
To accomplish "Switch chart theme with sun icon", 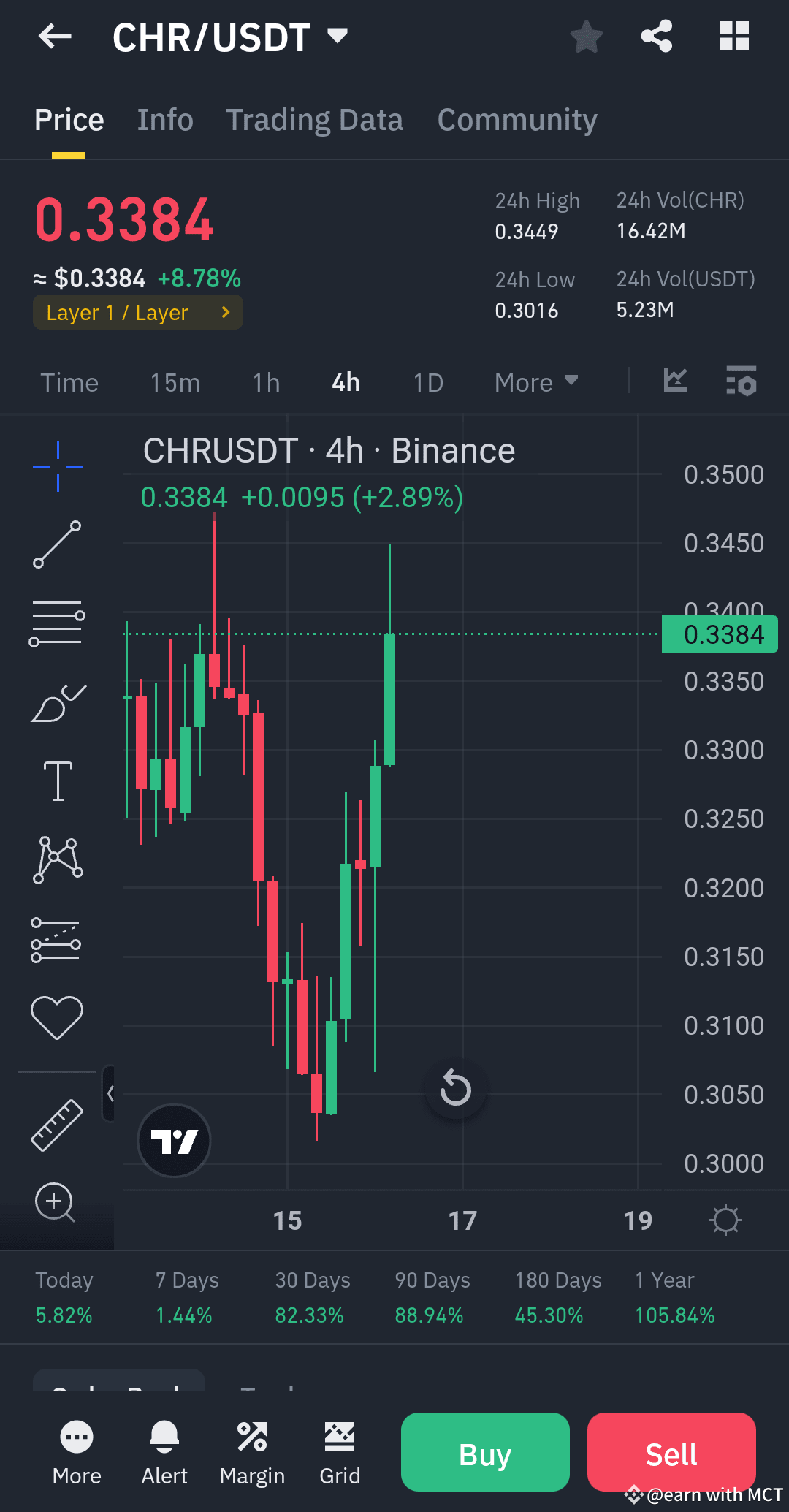I will (725, 1219).
